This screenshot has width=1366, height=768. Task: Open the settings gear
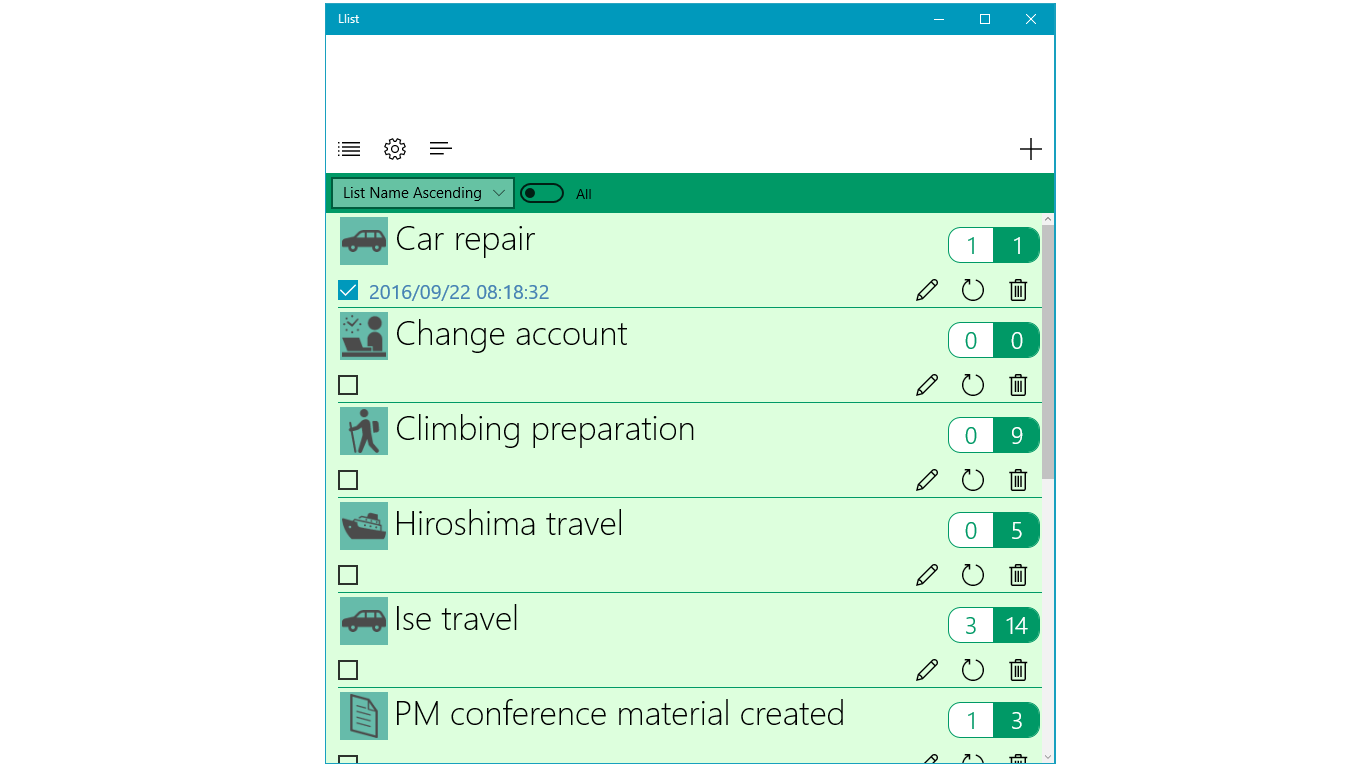coord(395,149)
